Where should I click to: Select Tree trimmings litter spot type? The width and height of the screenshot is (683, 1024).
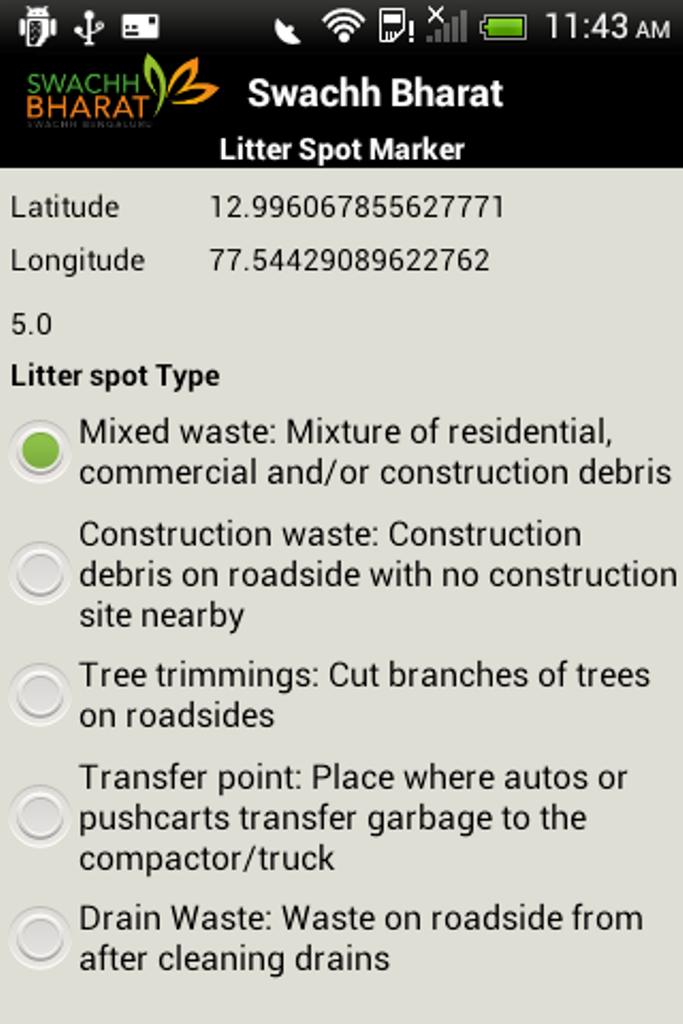coord(41,695)
